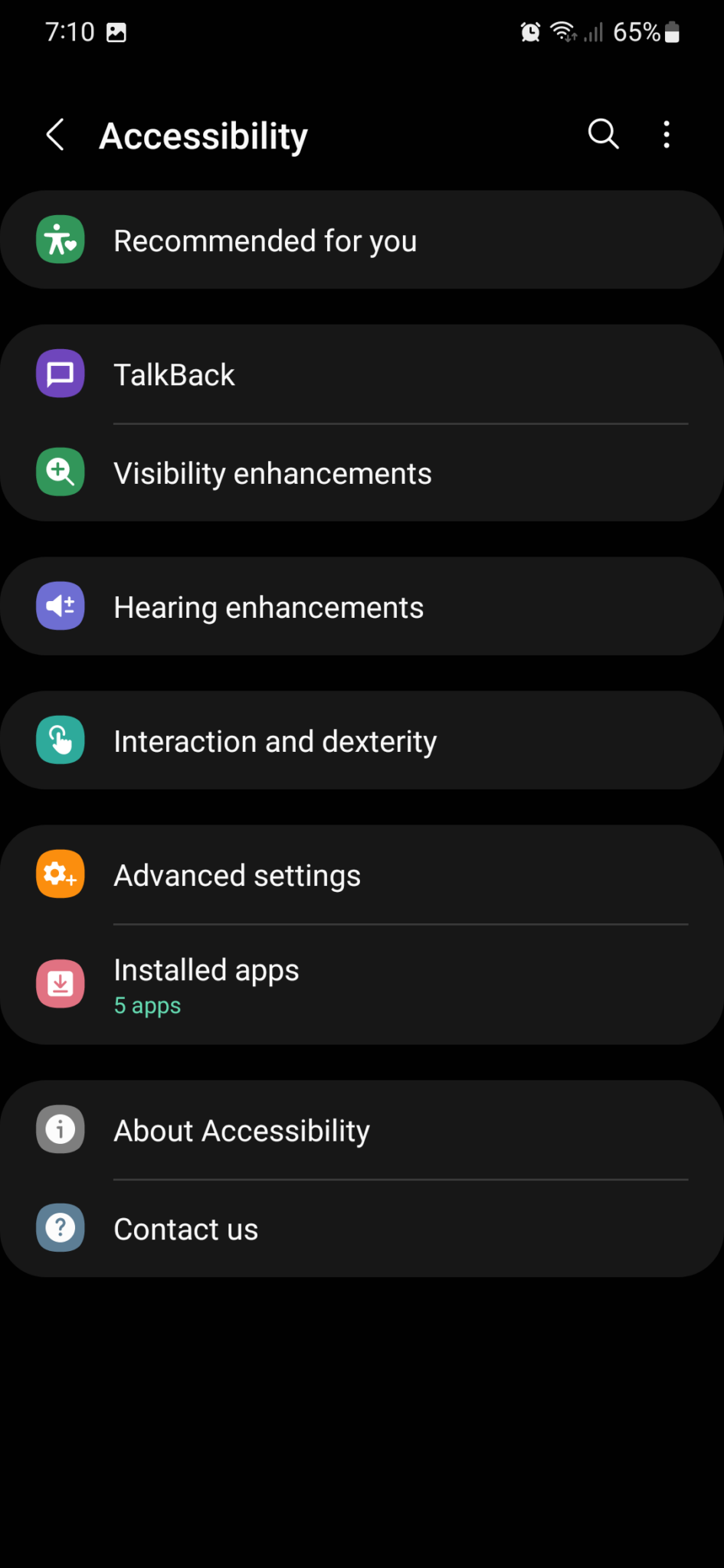Image resolution: width=724 pixels, height=1568 pixels.
Task: Open the Installed apps download icon
Action: [x=60, y=984]
